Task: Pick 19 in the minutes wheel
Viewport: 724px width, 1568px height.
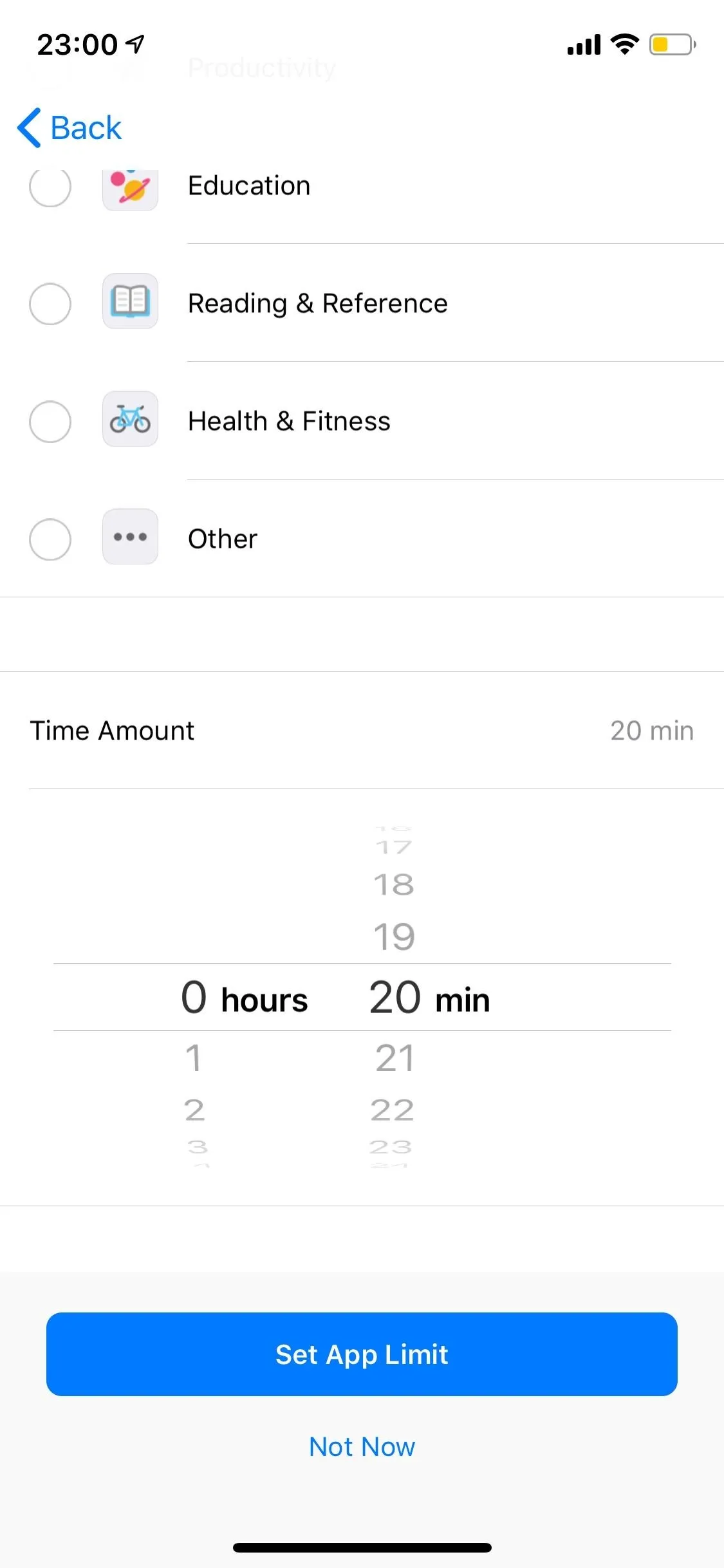Action: pyautogui.click(x=394, y=937)
